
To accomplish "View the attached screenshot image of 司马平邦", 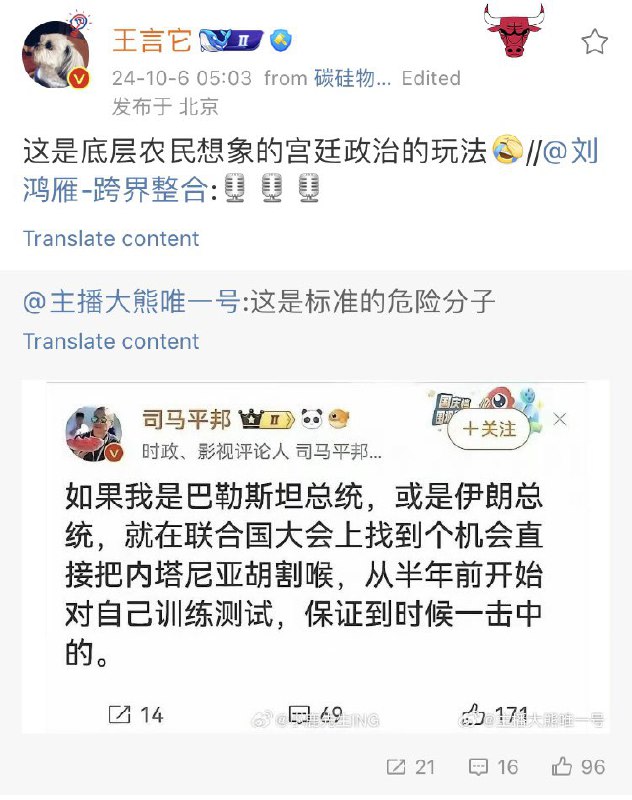I will [330, 560].
